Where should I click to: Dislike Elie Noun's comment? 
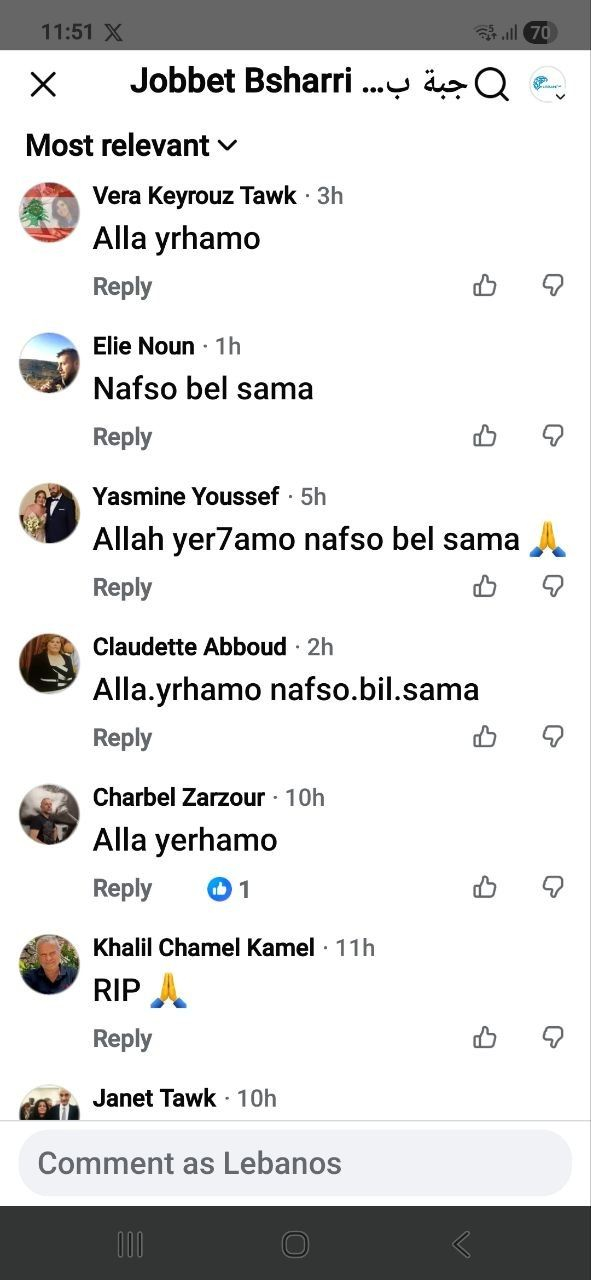click(x=553, y=435)
